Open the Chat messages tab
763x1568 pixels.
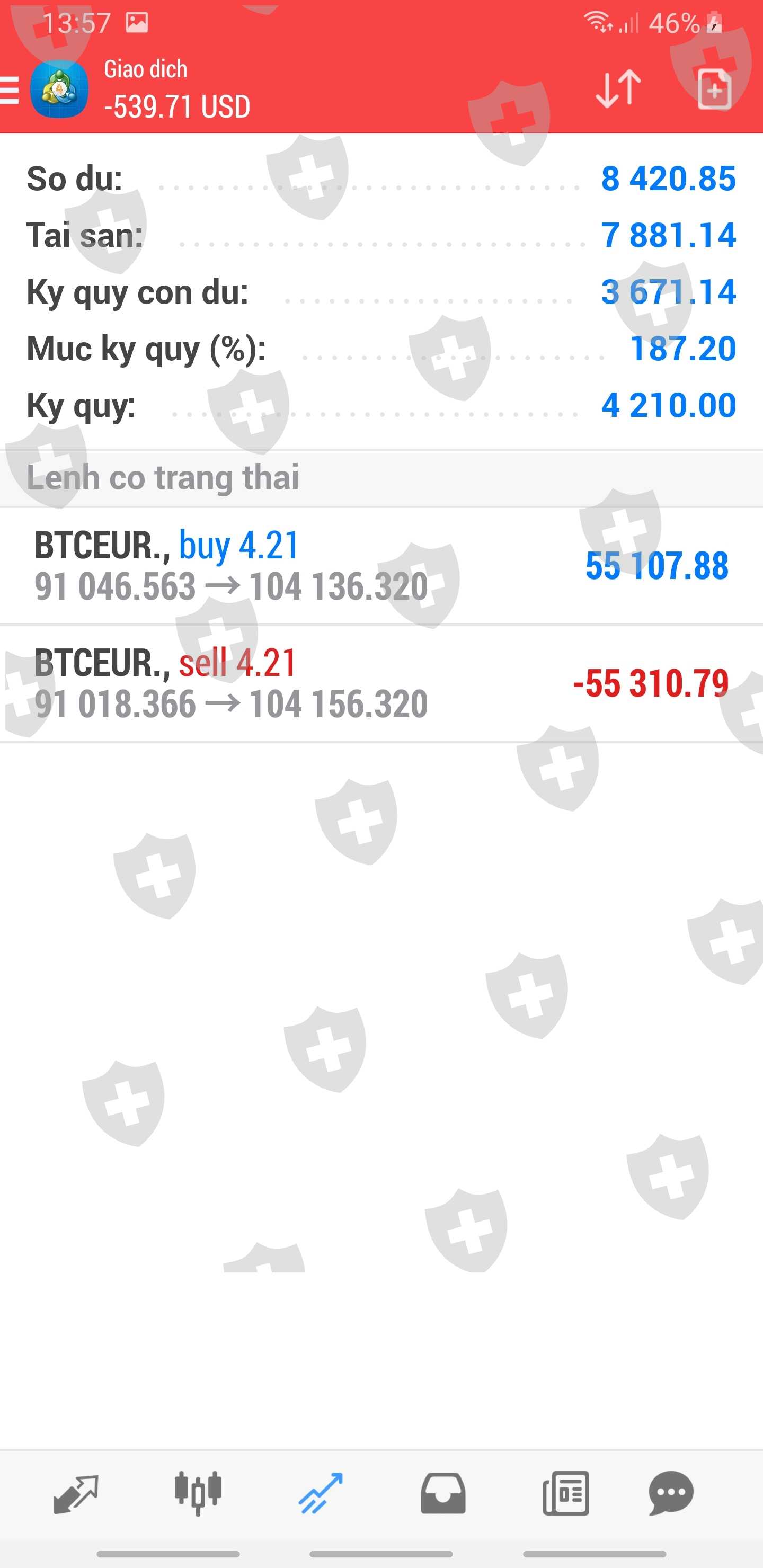coord(670,1493)
